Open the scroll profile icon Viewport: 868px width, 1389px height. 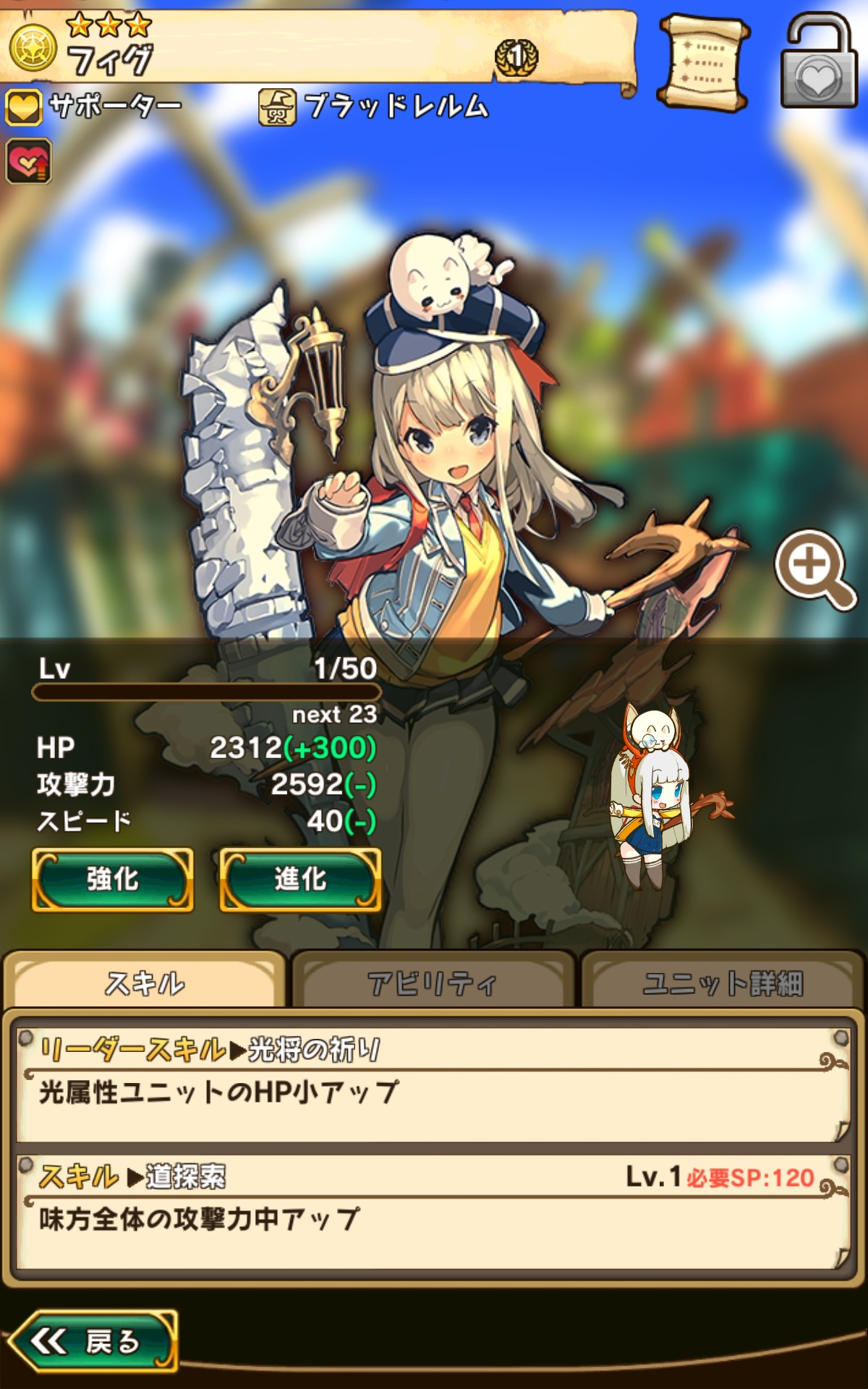pyautogui.click(x=703, y=63)
